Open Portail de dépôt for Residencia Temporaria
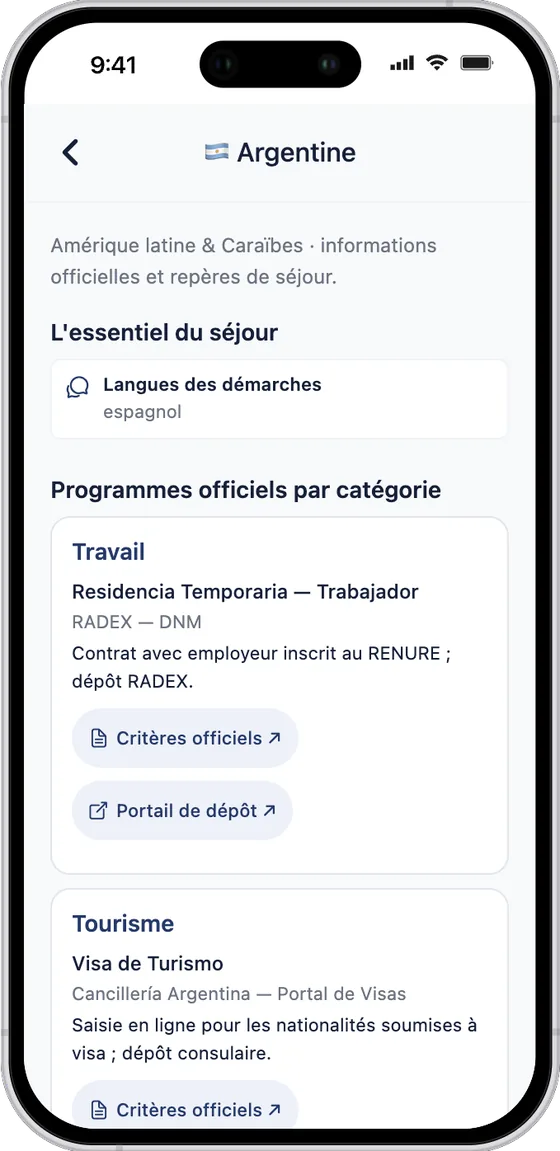This screenshot has height=1151, width=560. 182,810
